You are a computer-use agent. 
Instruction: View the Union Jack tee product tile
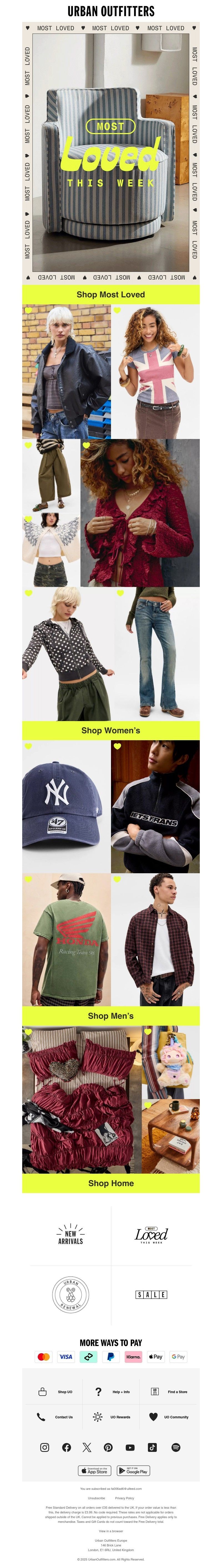[x=155, y=371]
